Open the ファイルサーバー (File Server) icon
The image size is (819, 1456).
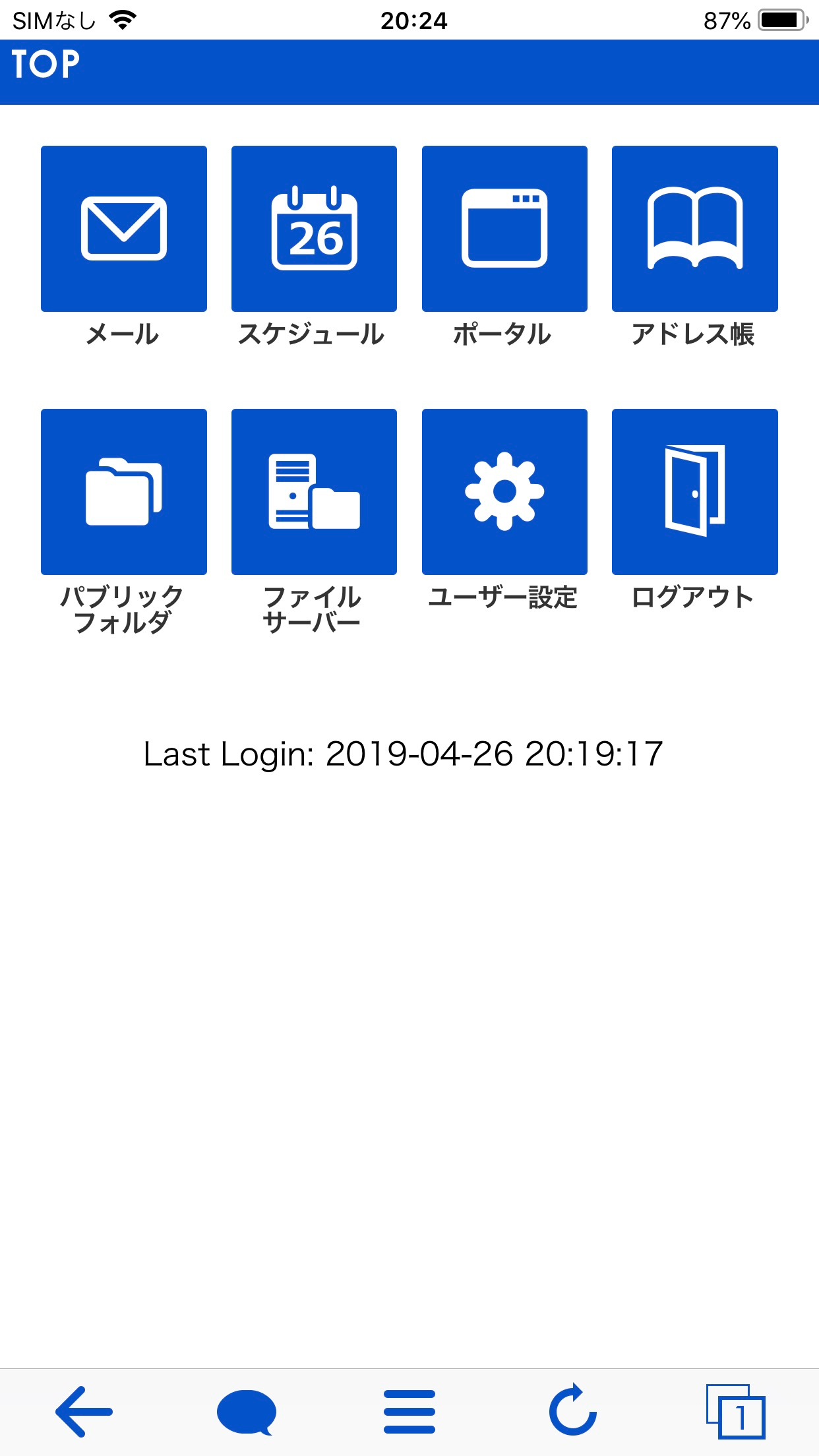(x=314, y=491)
